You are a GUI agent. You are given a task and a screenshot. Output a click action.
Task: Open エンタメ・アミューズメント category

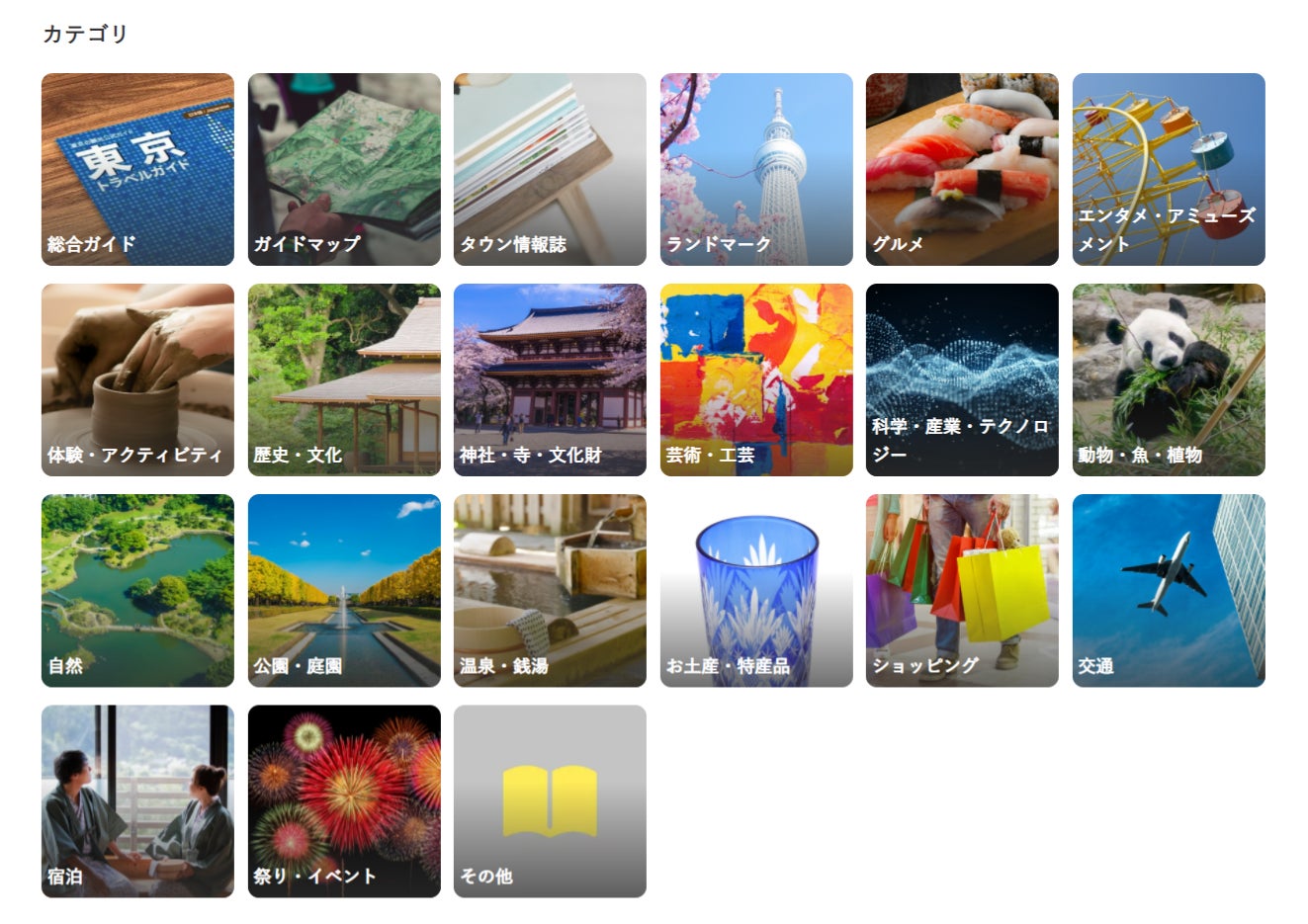tap(1169, 169)
